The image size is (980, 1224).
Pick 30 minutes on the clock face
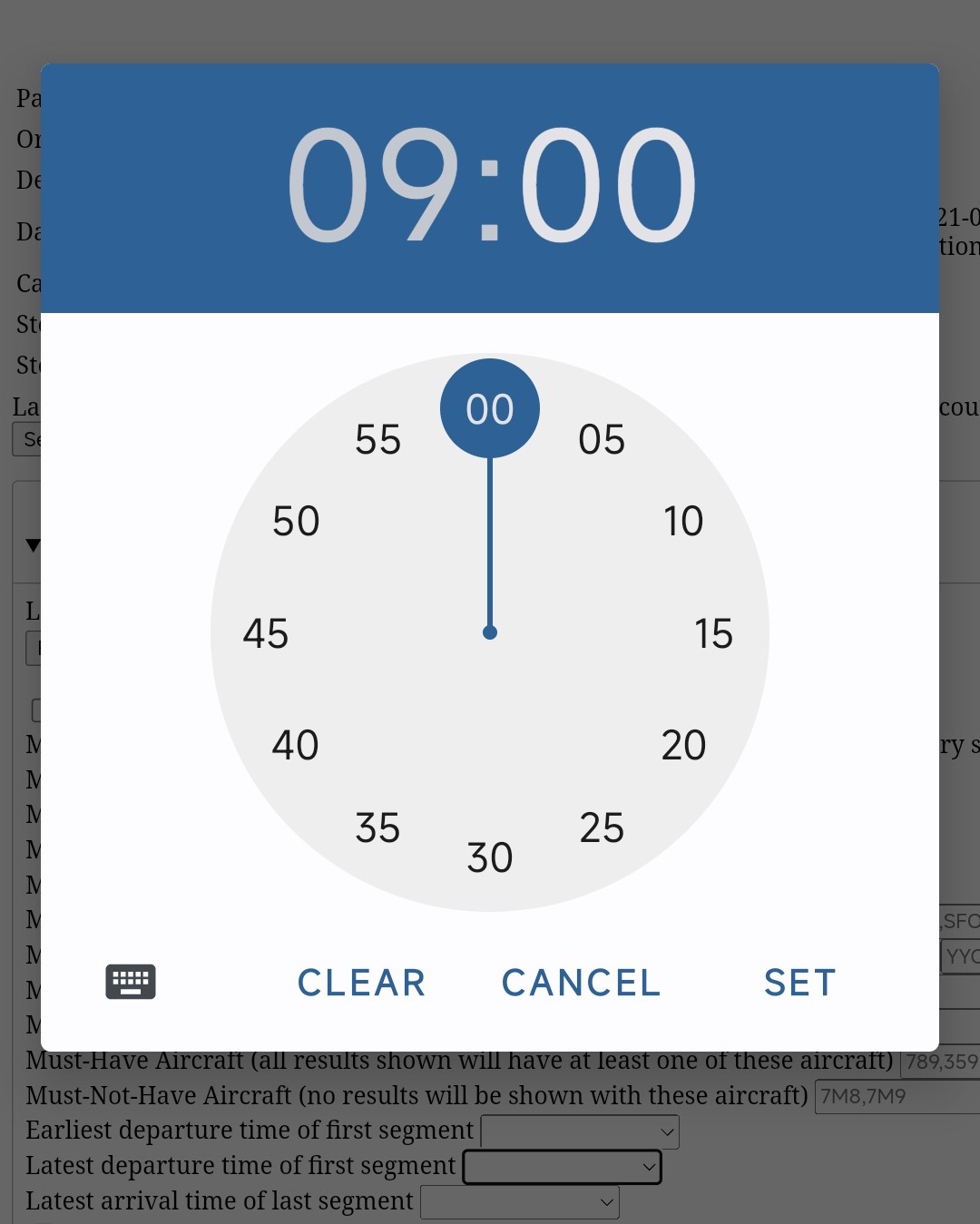coord(490,857)
